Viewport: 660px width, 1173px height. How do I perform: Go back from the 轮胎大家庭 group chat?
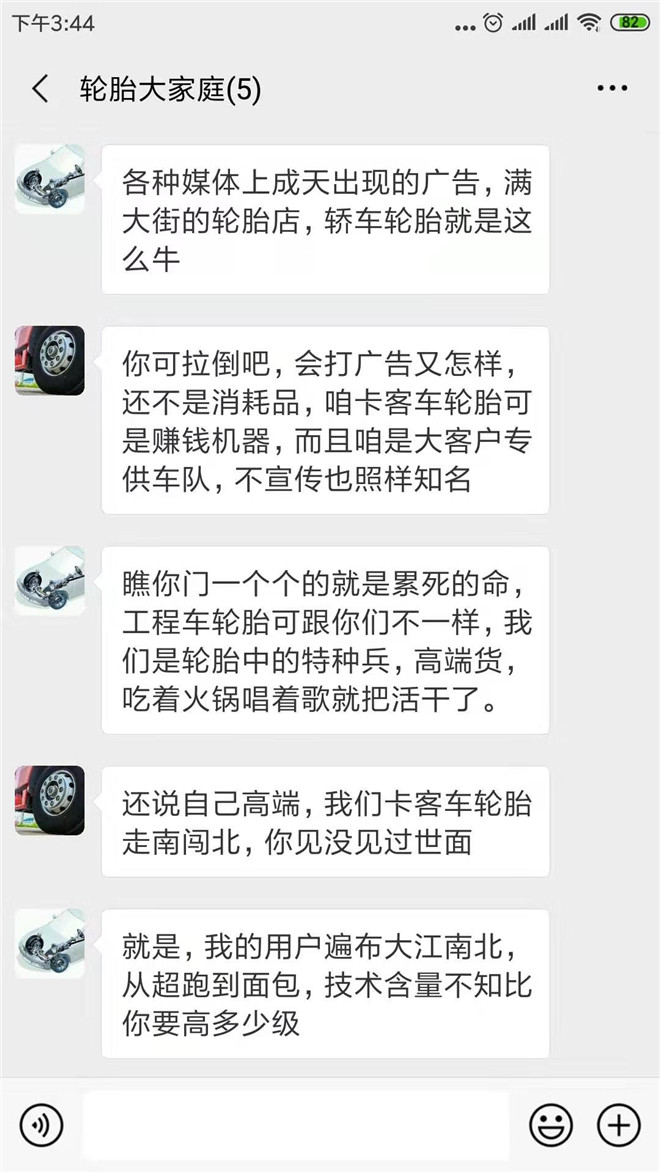pos(40,89)
